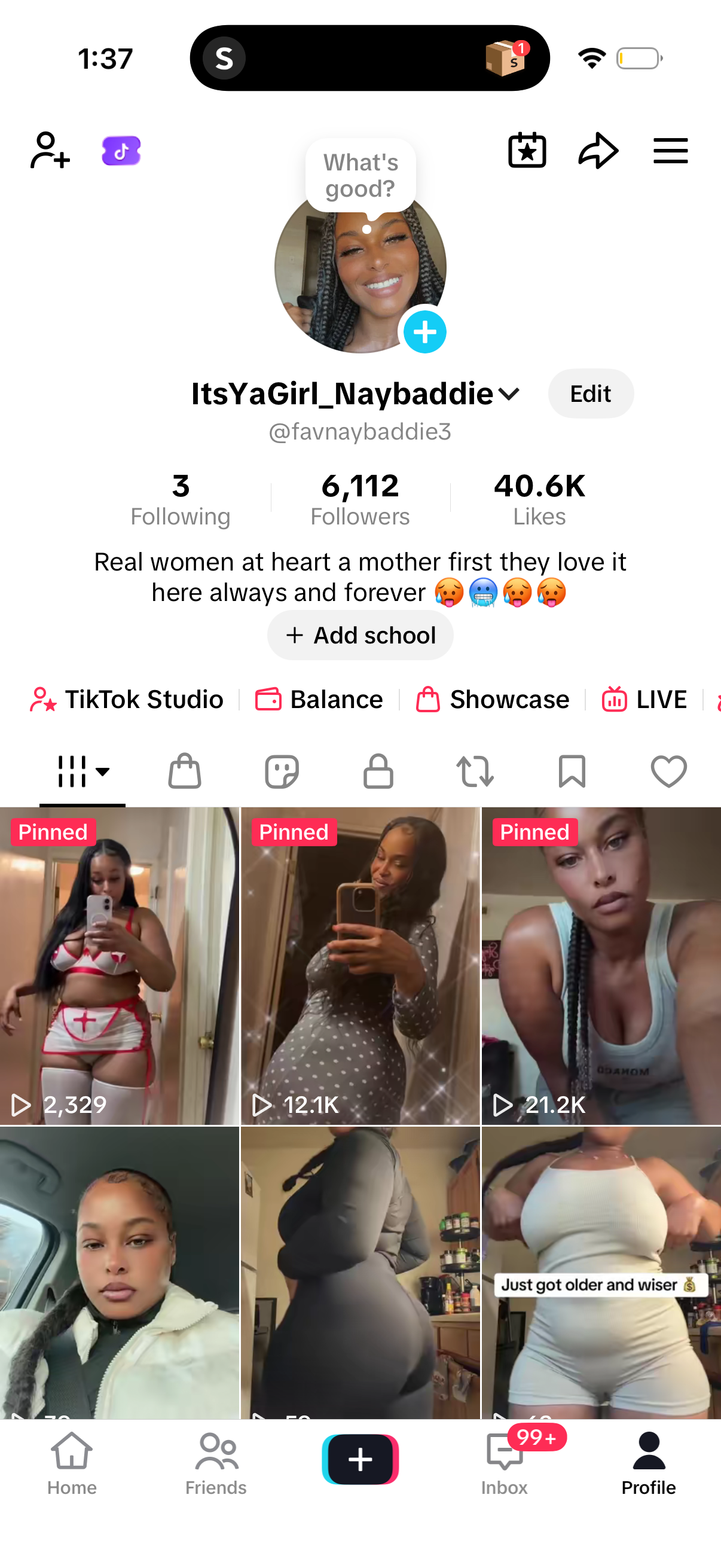721x1568 pixels.
Task: Go to the Inbox tab
Action: pos(505,1462)
